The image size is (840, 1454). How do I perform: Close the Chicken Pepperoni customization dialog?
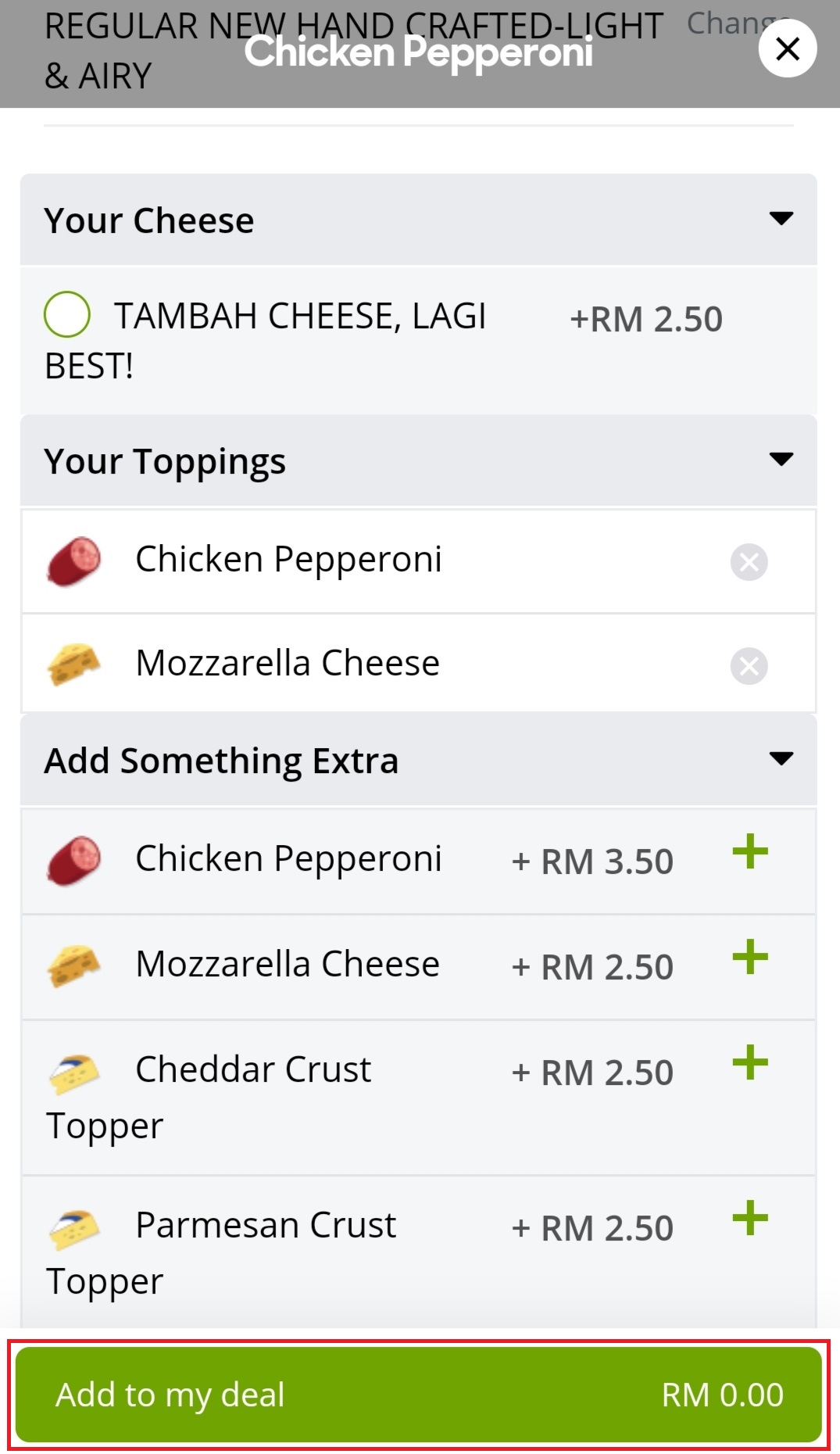[787, 48]
